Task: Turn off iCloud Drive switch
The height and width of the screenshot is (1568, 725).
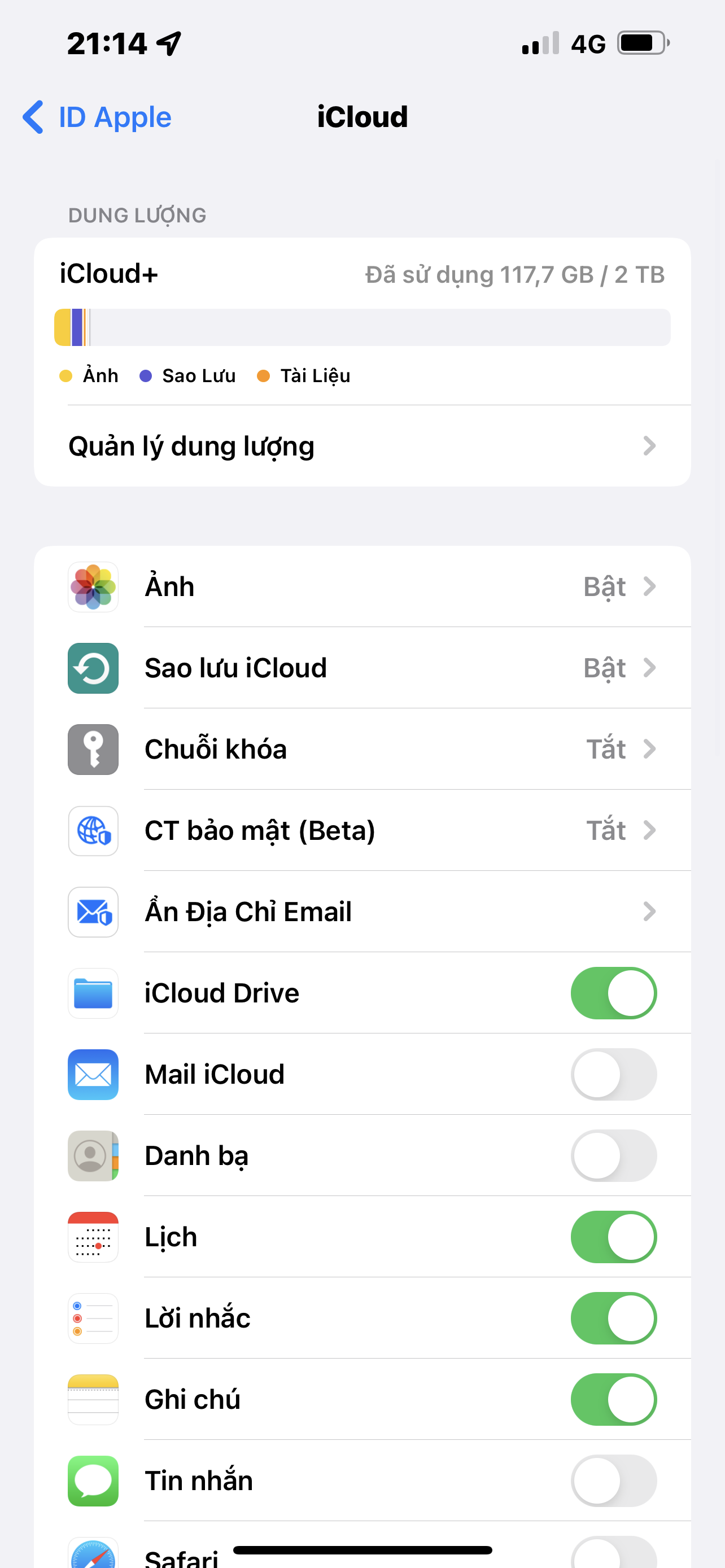Action: click(613, 993)
